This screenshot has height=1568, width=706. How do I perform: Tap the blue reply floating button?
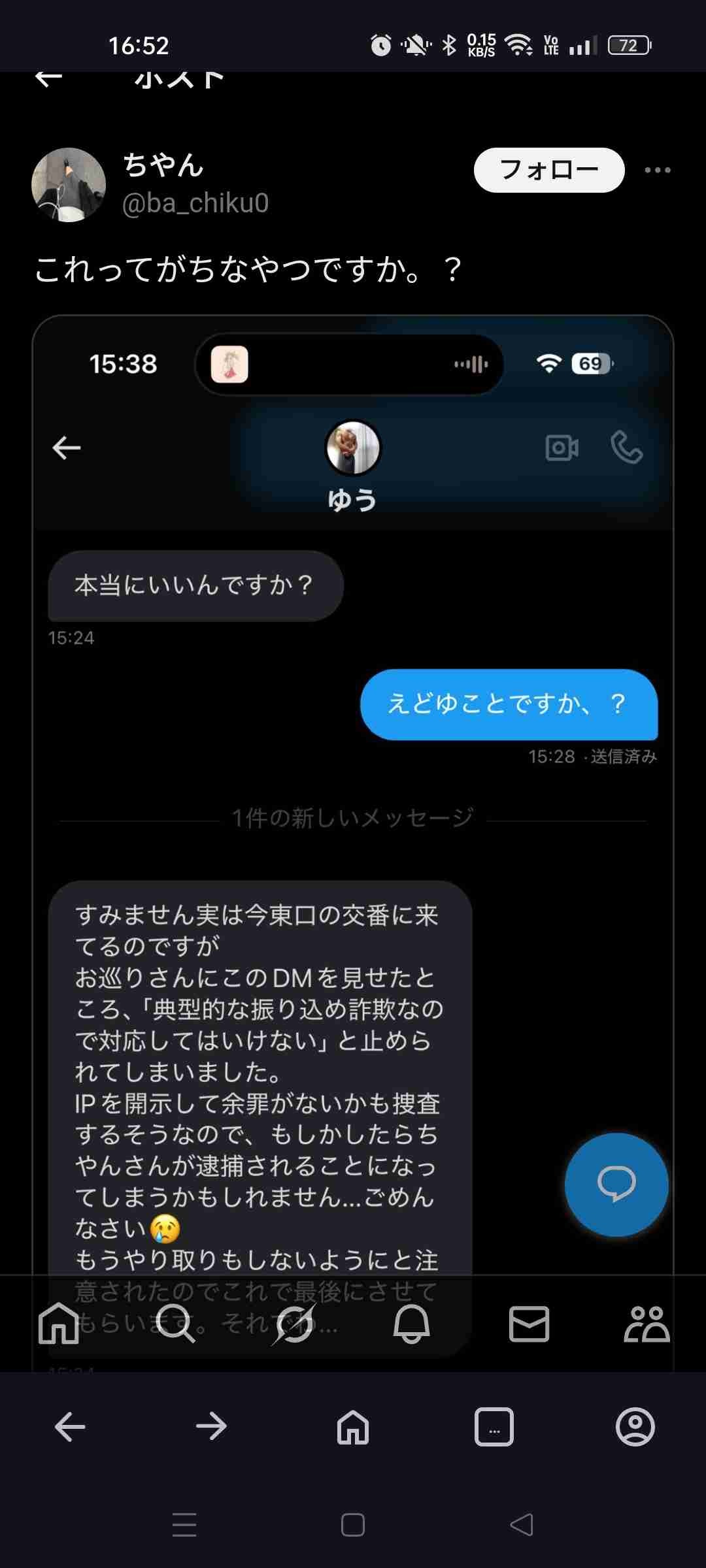616,1184
